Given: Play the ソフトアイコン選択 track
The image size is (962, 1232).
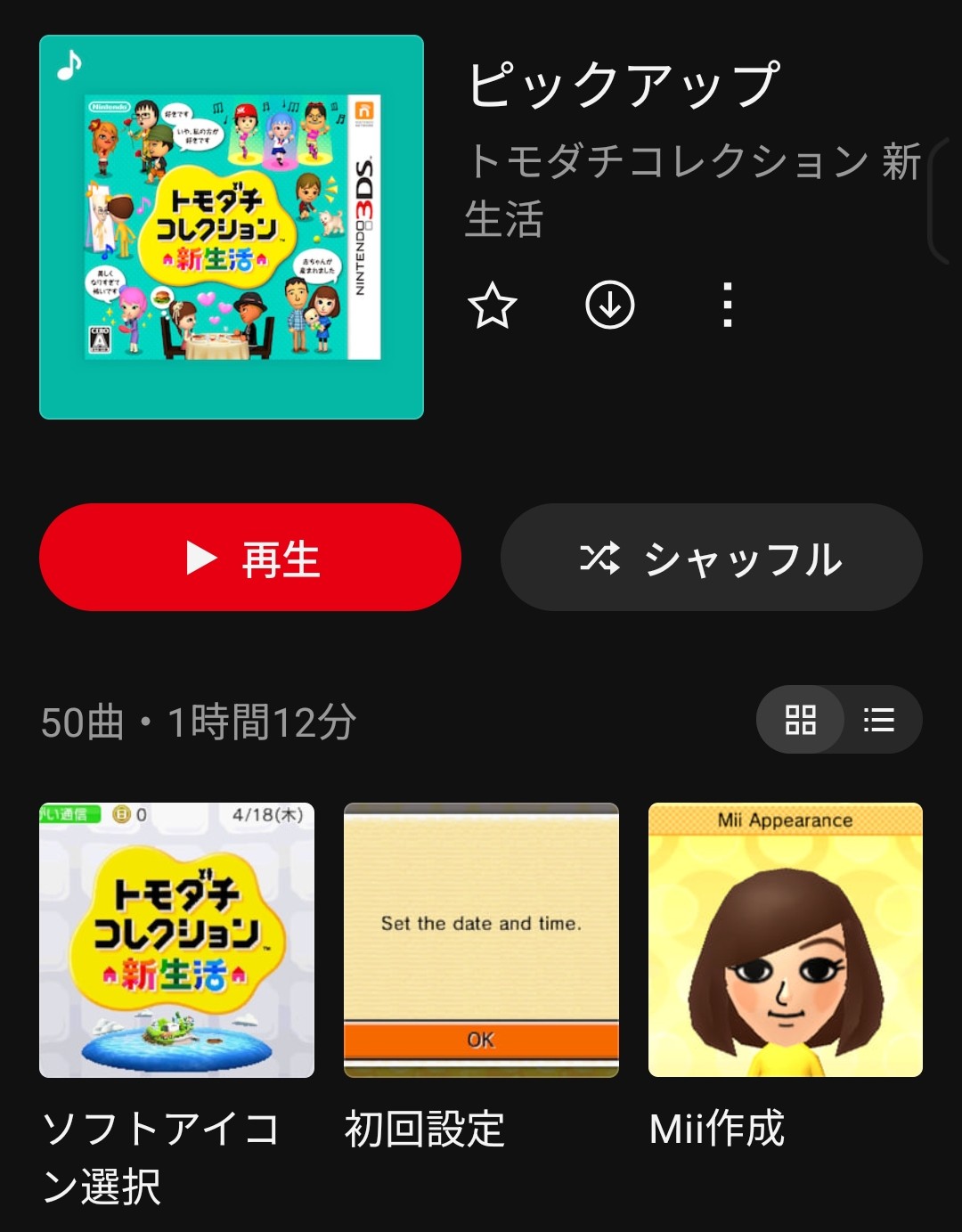Looking at the screenshot, I should pyautogui.click(x=176, y=941).
